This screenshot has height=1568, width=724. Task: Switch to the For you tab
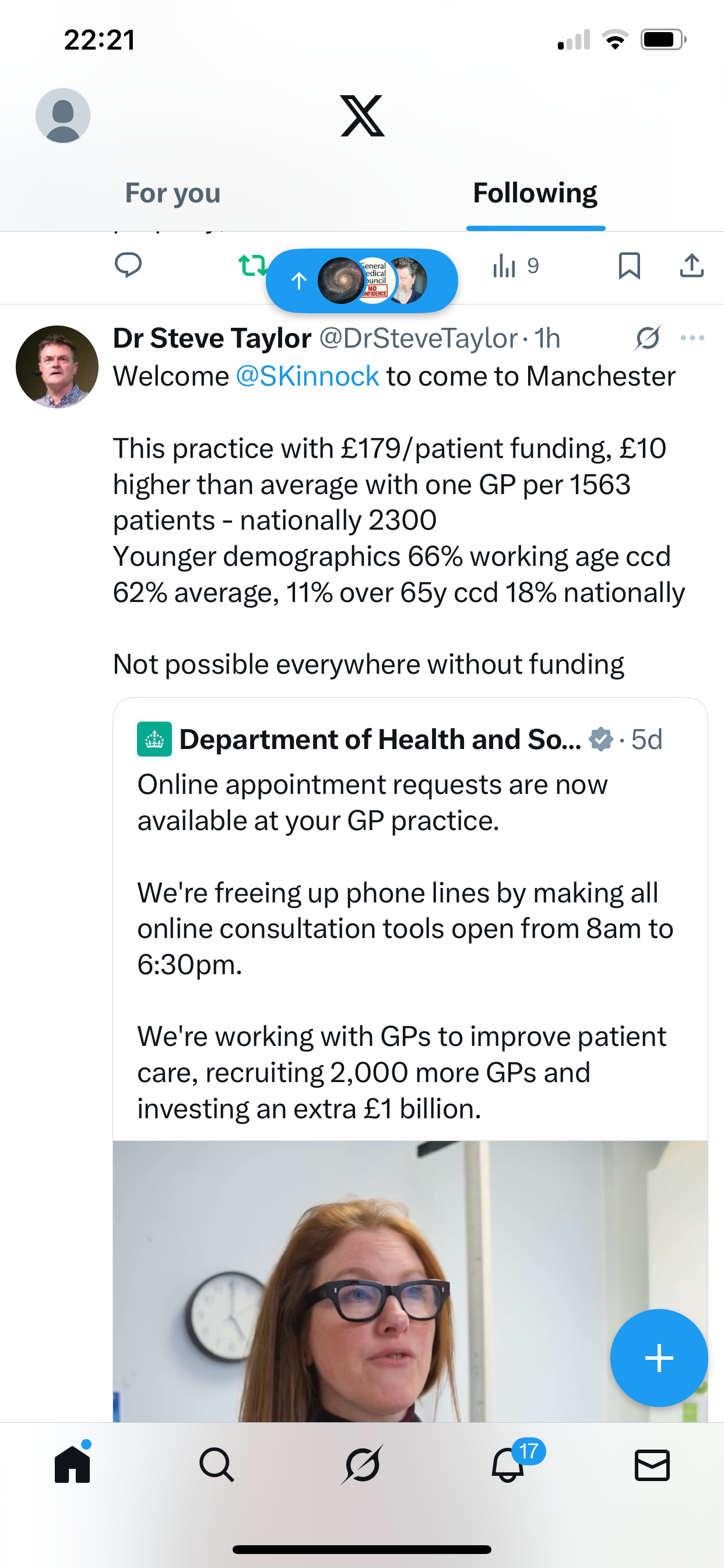click(172, 193)
